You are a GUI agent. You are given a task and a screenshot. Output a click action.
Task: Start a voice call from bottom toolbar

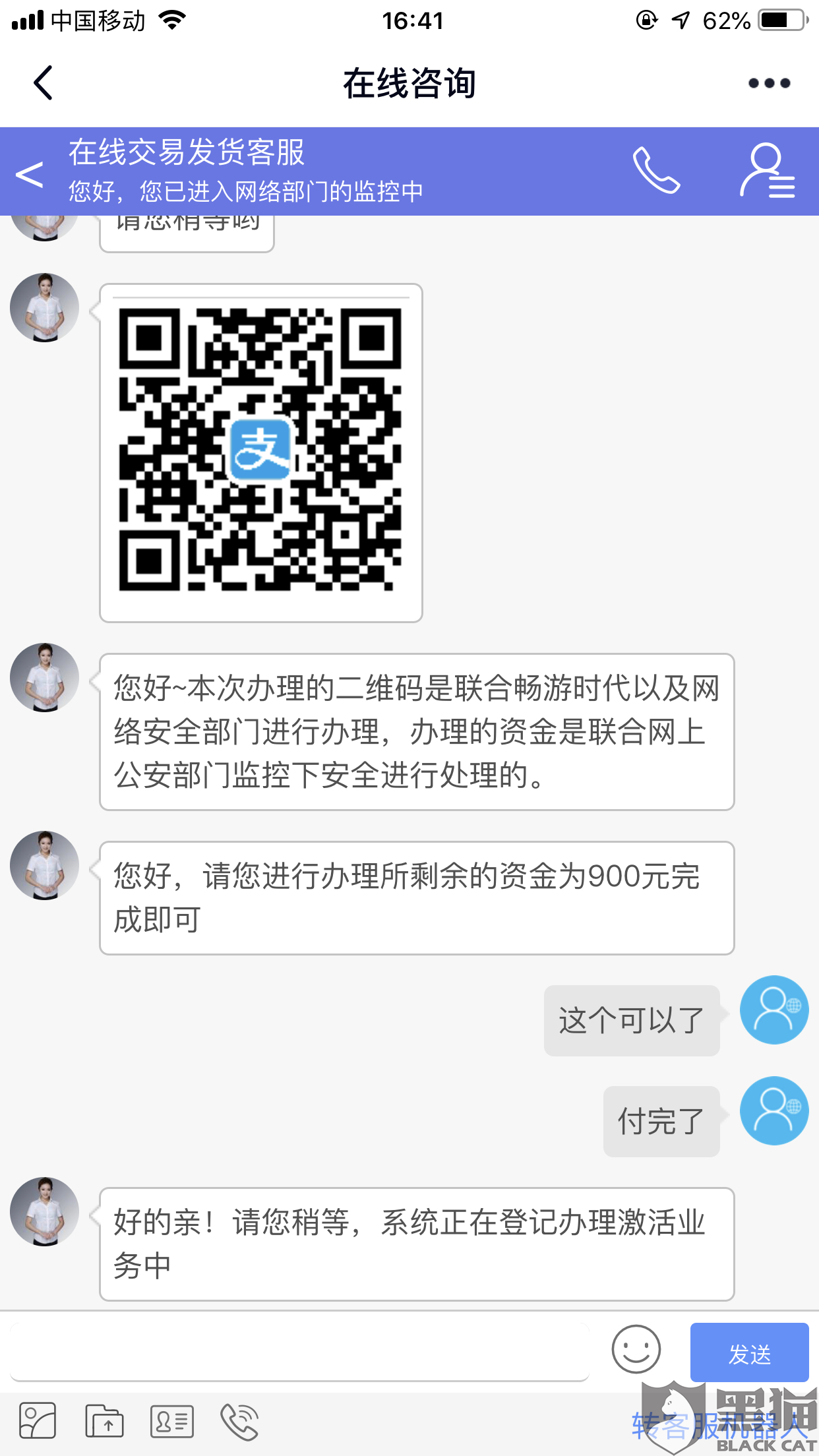(239, 1422)
